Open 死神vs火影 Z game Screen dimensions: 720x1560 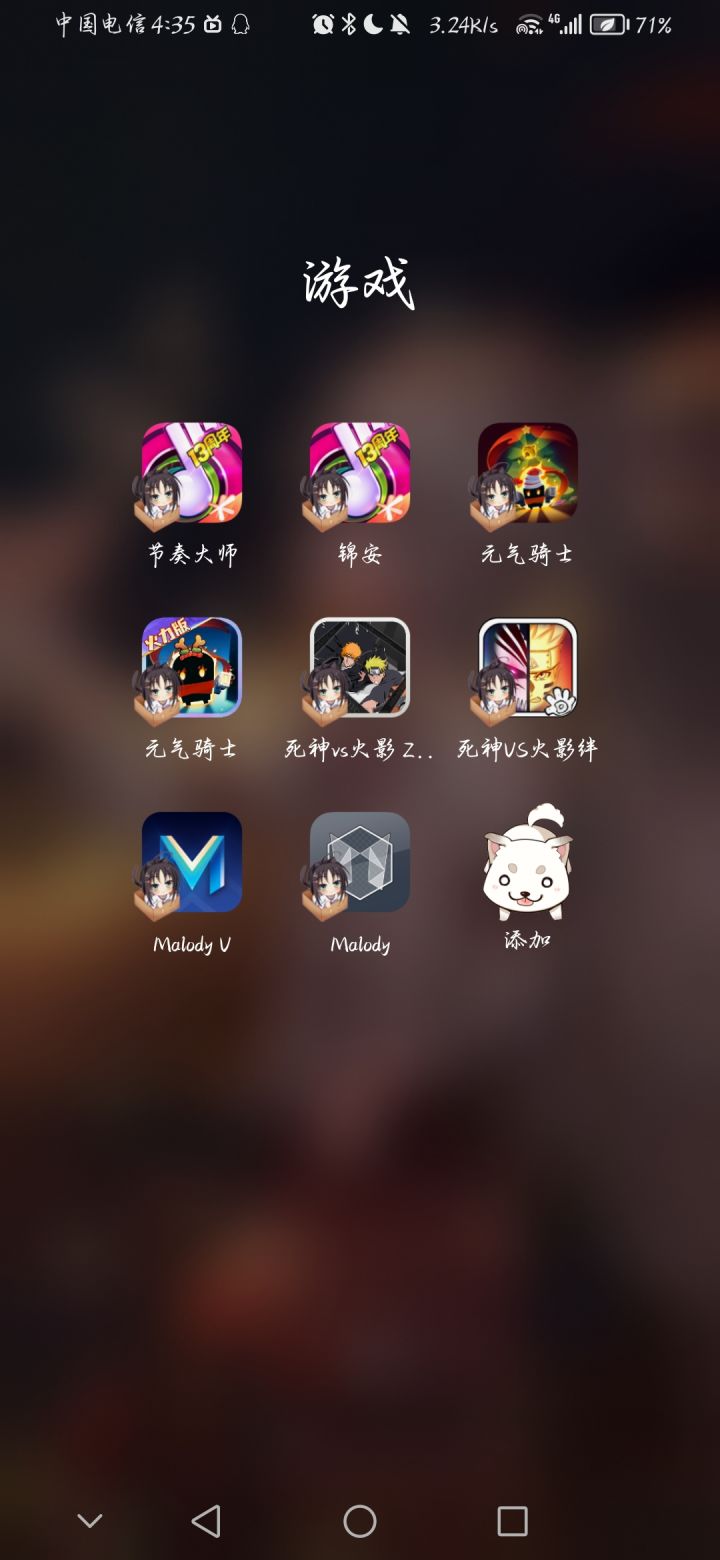tap(359, 668)
